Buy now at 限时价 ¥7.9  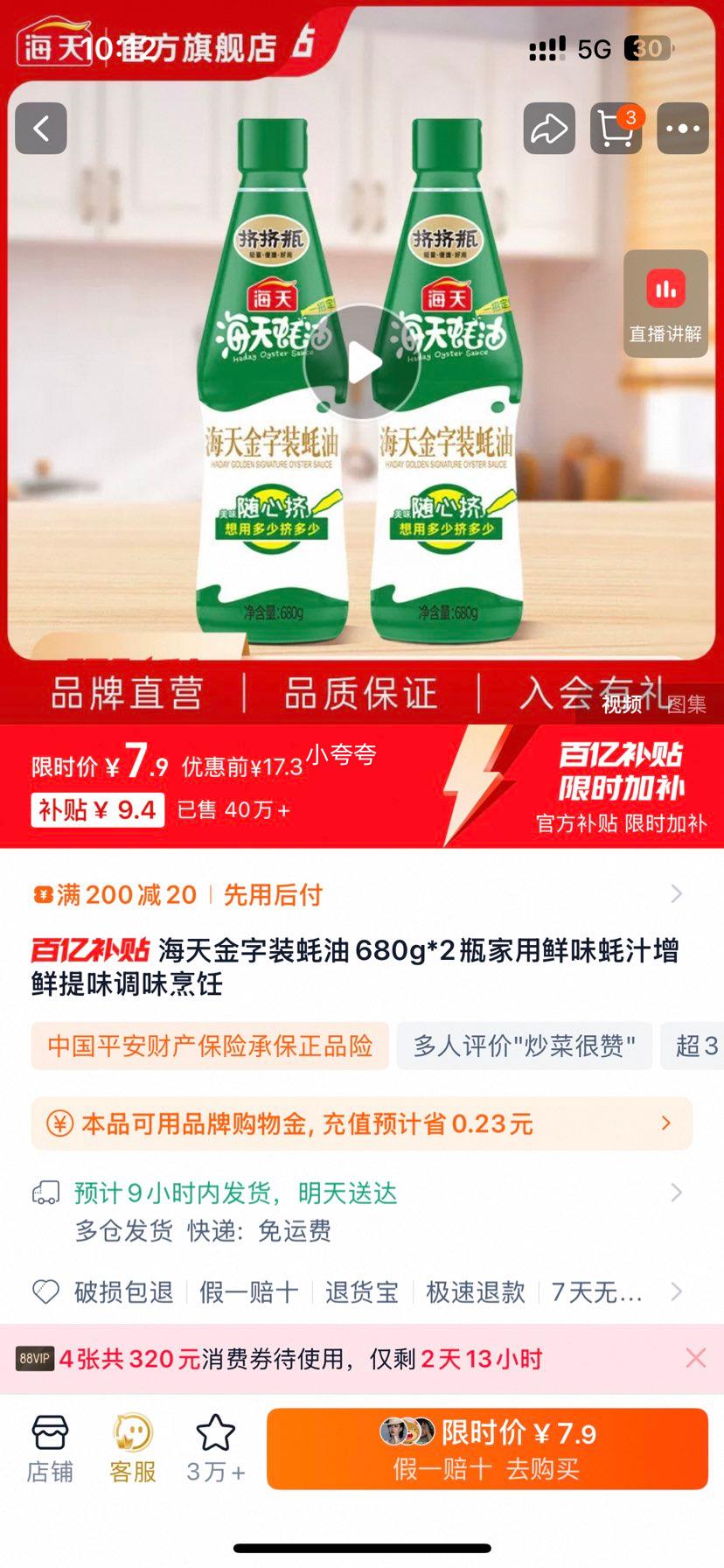(x=487, y=1449)
